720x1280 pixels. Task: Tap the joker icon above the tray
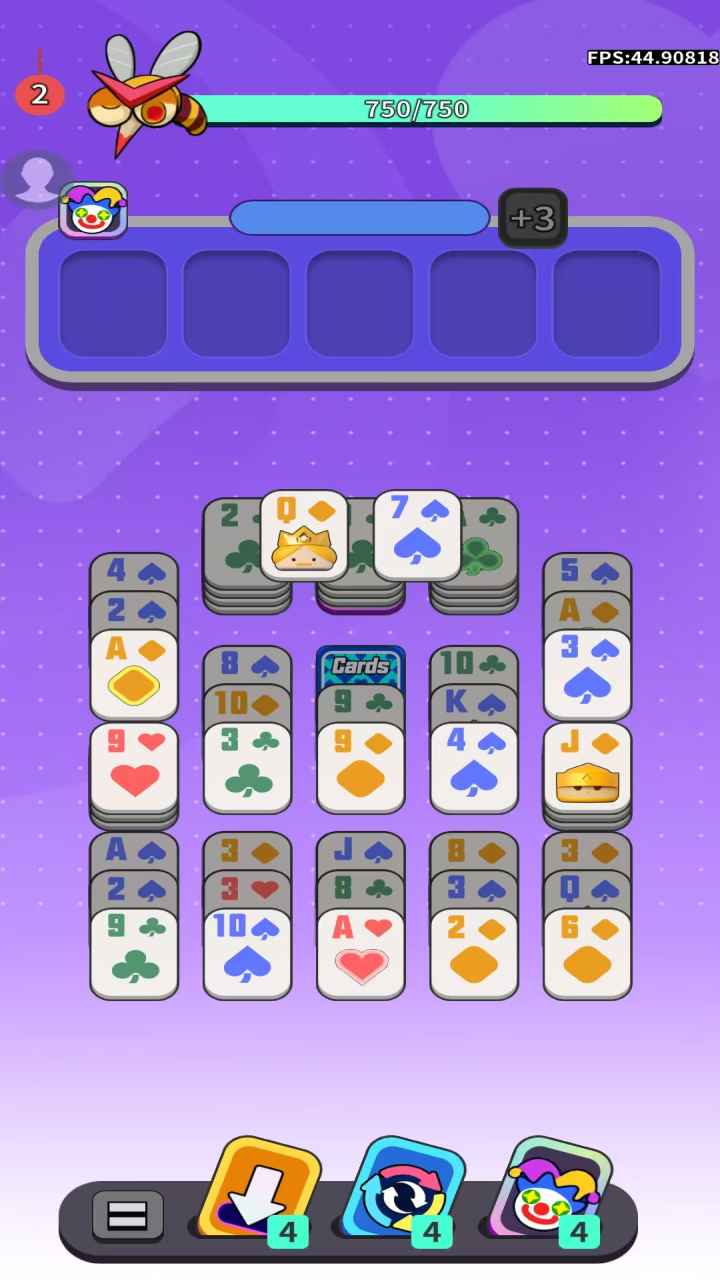pyautogui.click(x=93, y=210)
